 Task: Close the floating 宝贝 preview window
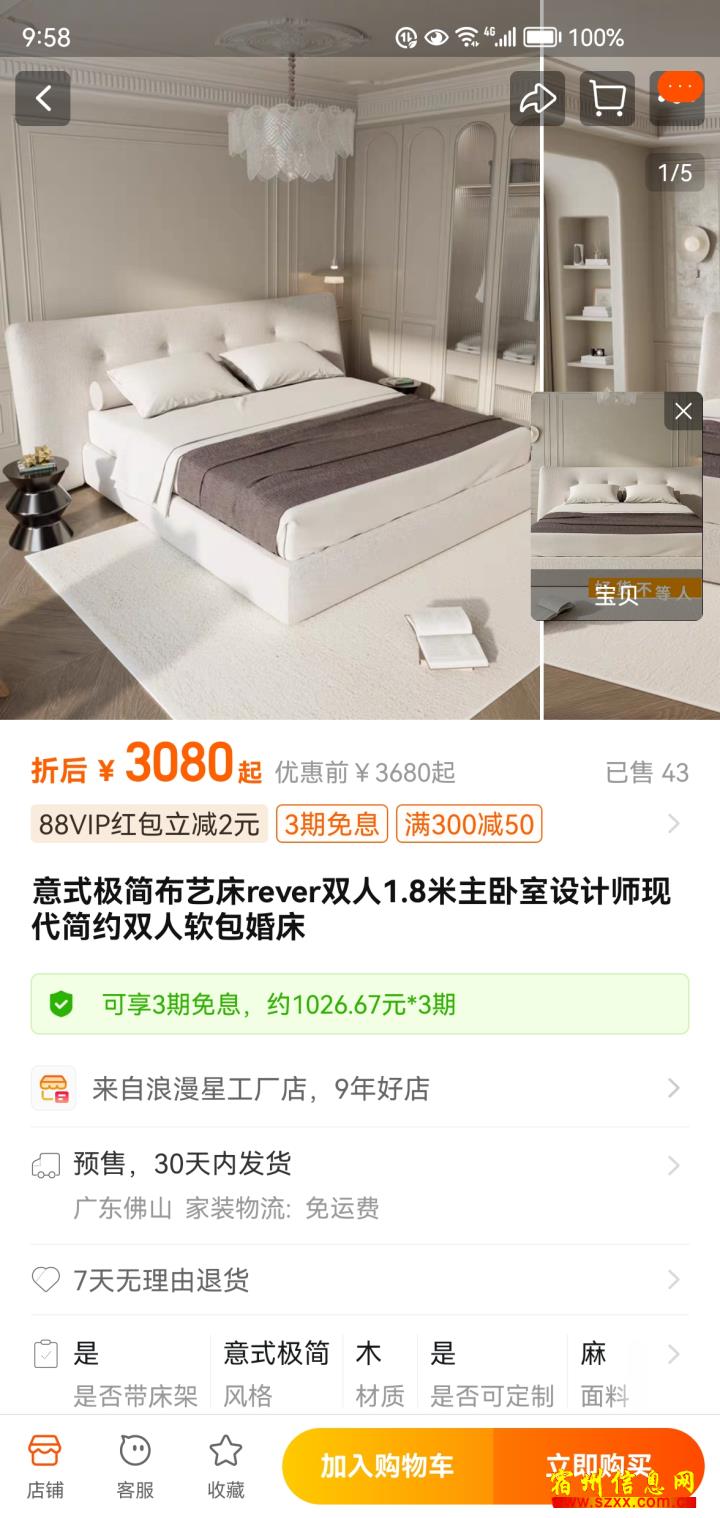click(684, 411)
